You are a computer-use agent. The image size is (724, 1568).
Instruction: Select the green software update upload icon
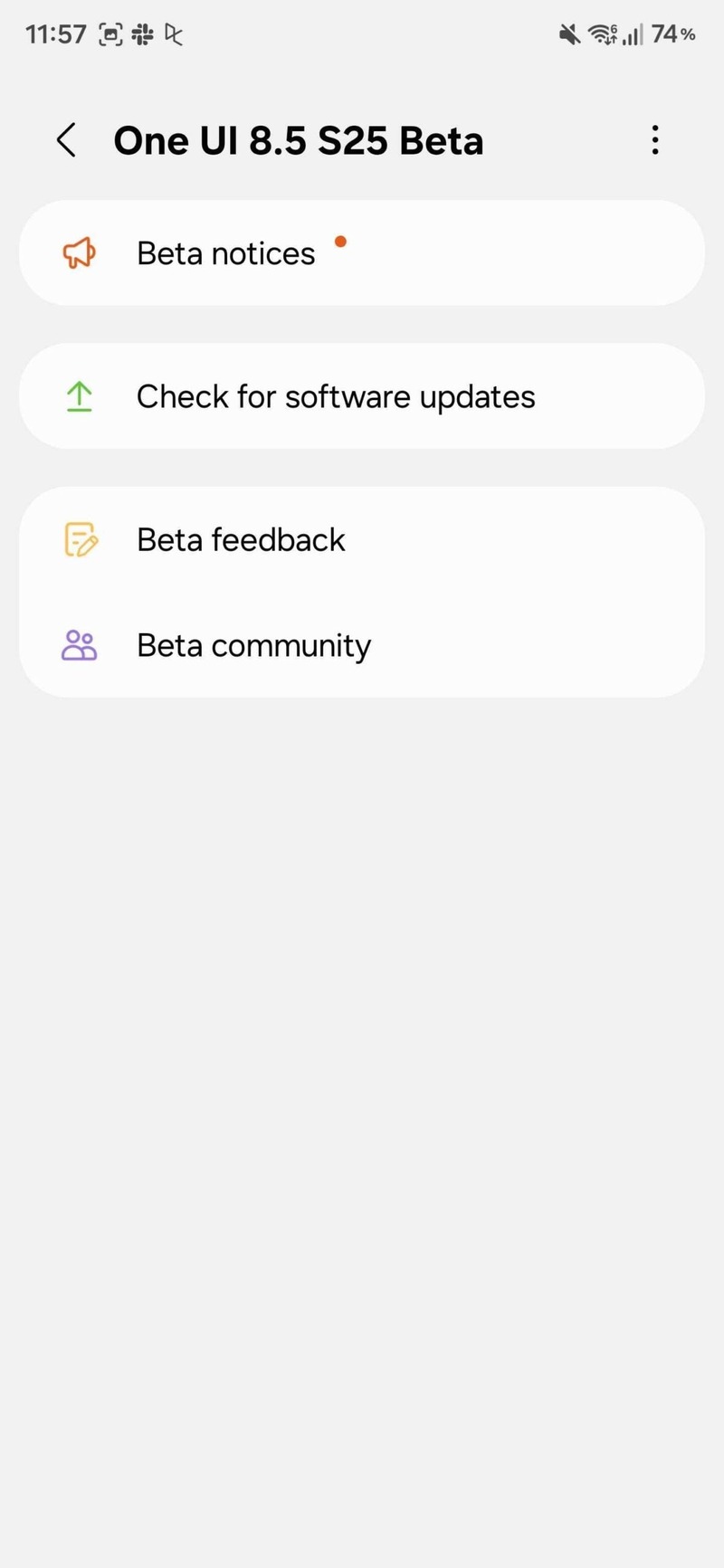click(80, 396)
